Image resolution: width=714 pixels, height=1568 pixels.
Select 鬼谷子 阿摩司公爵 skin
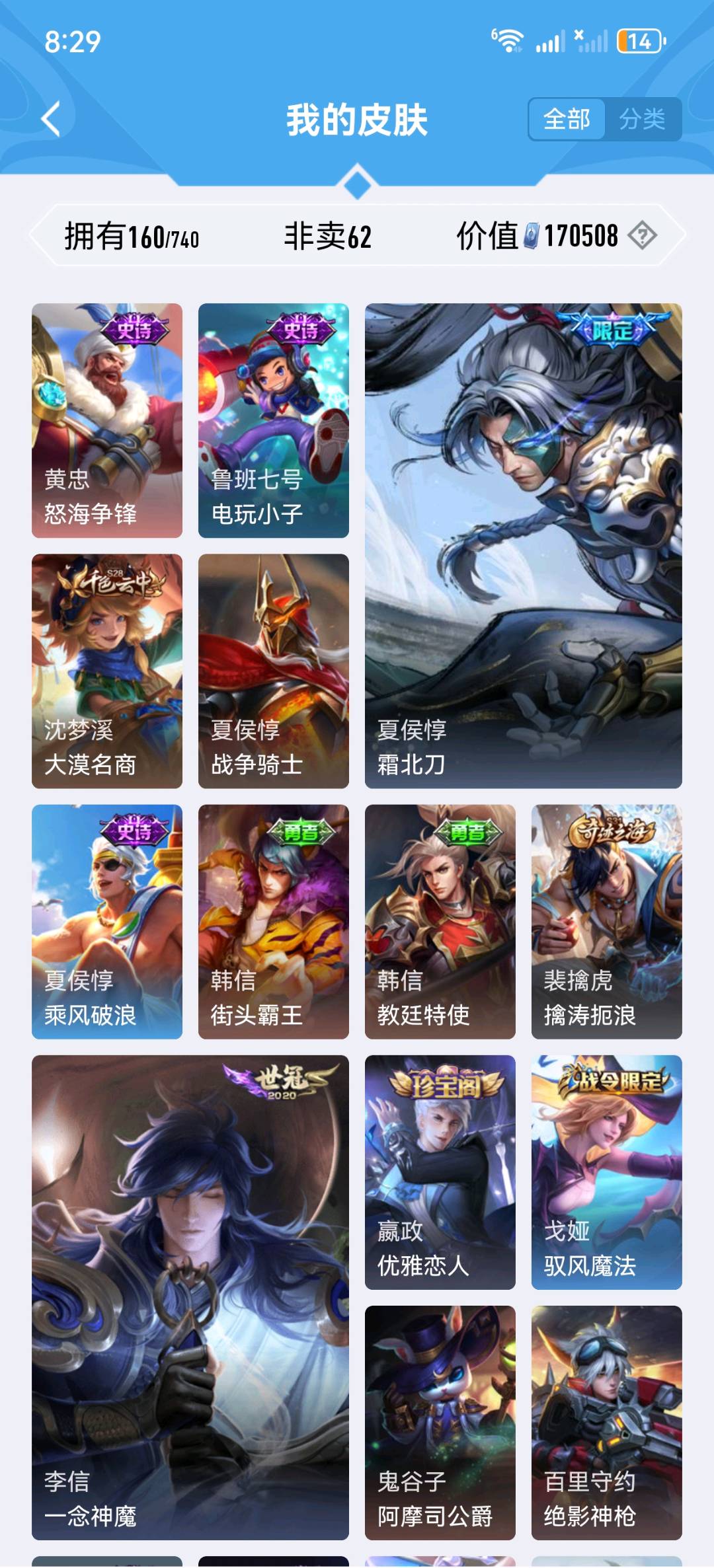tap(440, 1422)
